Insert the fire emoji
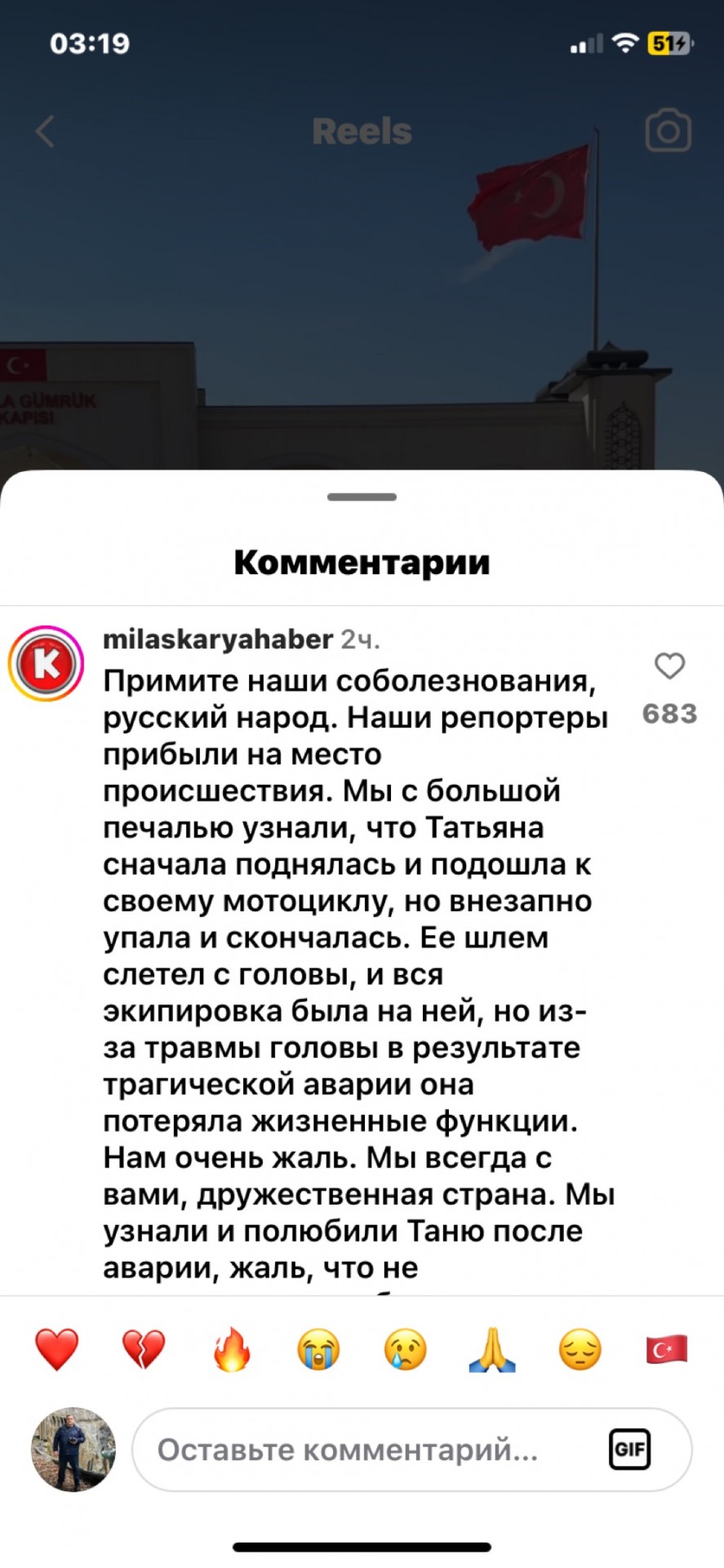This screenshot has height=1568, width=724. pyautogui.click(x=231, y=1348)
